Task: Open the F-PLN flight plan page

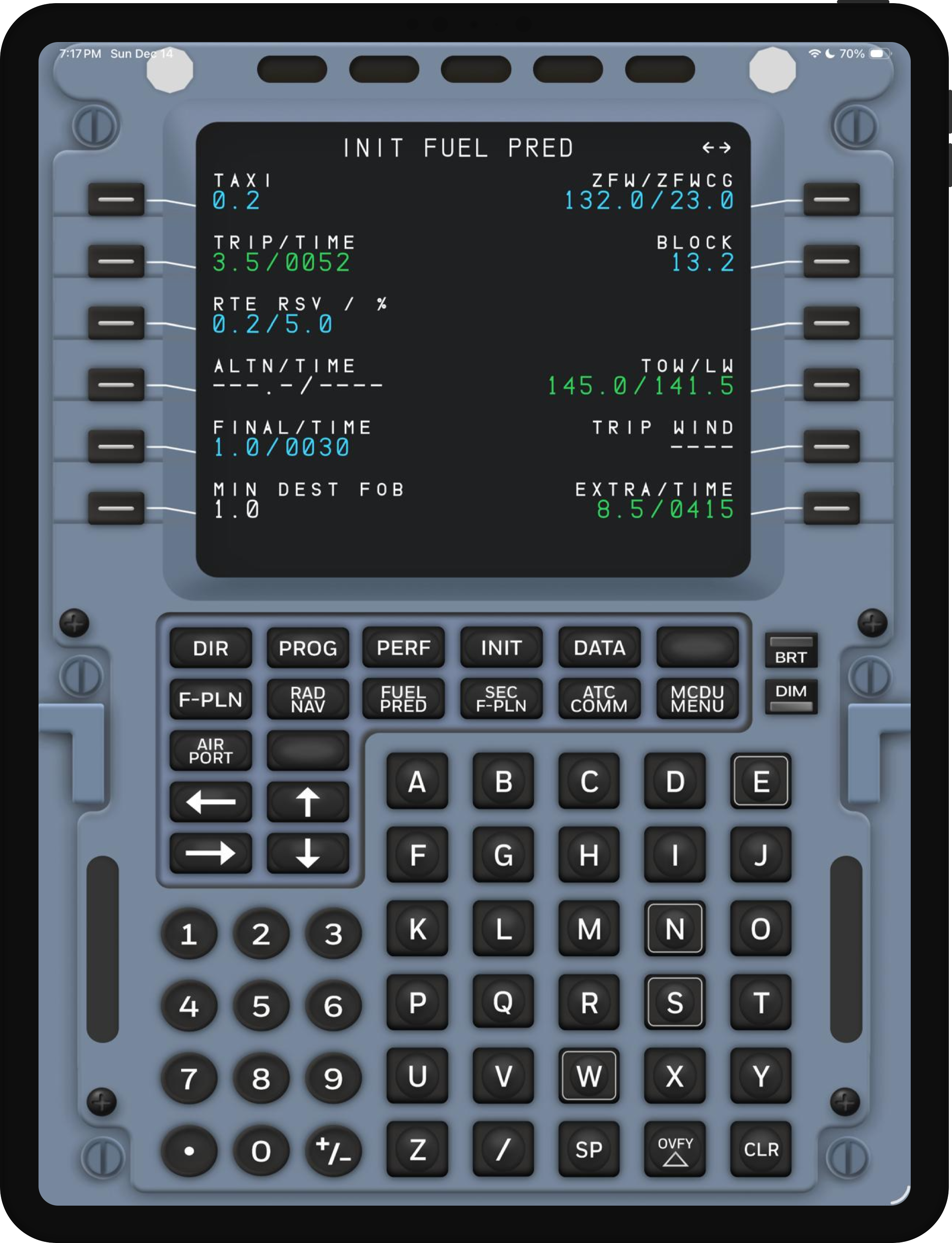Action: [210, 700]
